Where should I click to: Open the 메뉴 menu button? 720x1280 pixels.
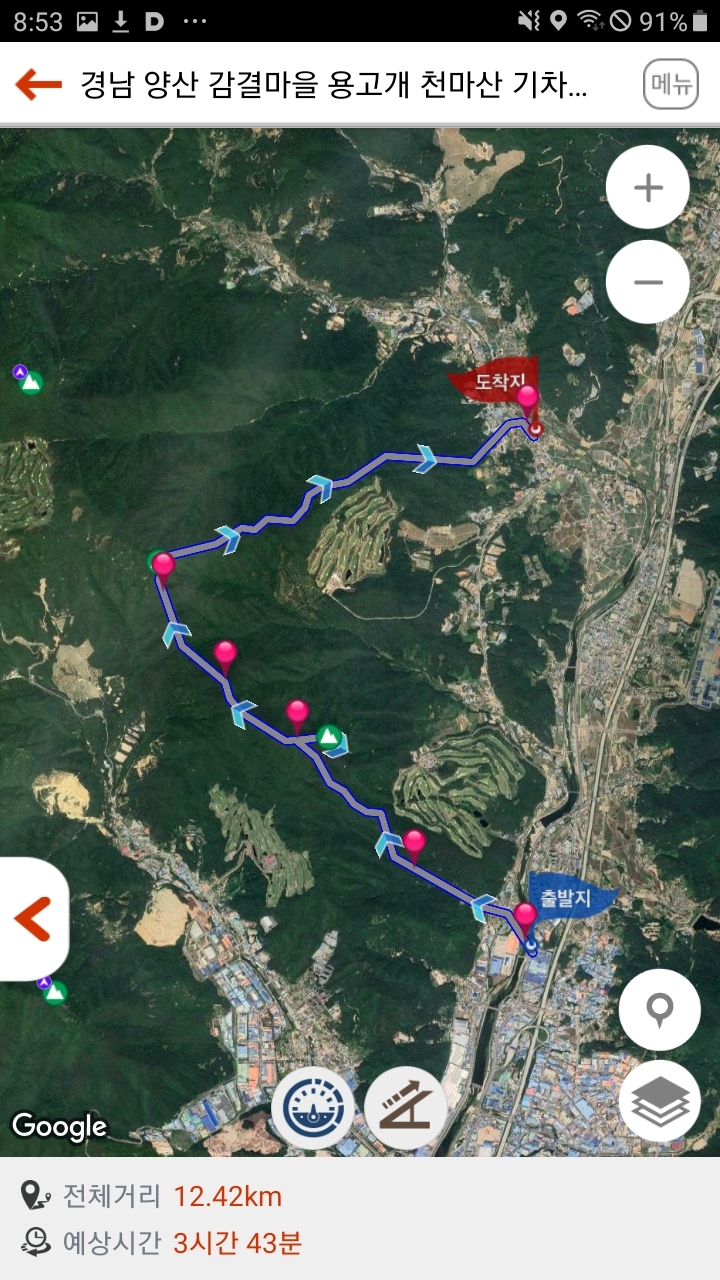pyautogui.click(x=670, y=85)
